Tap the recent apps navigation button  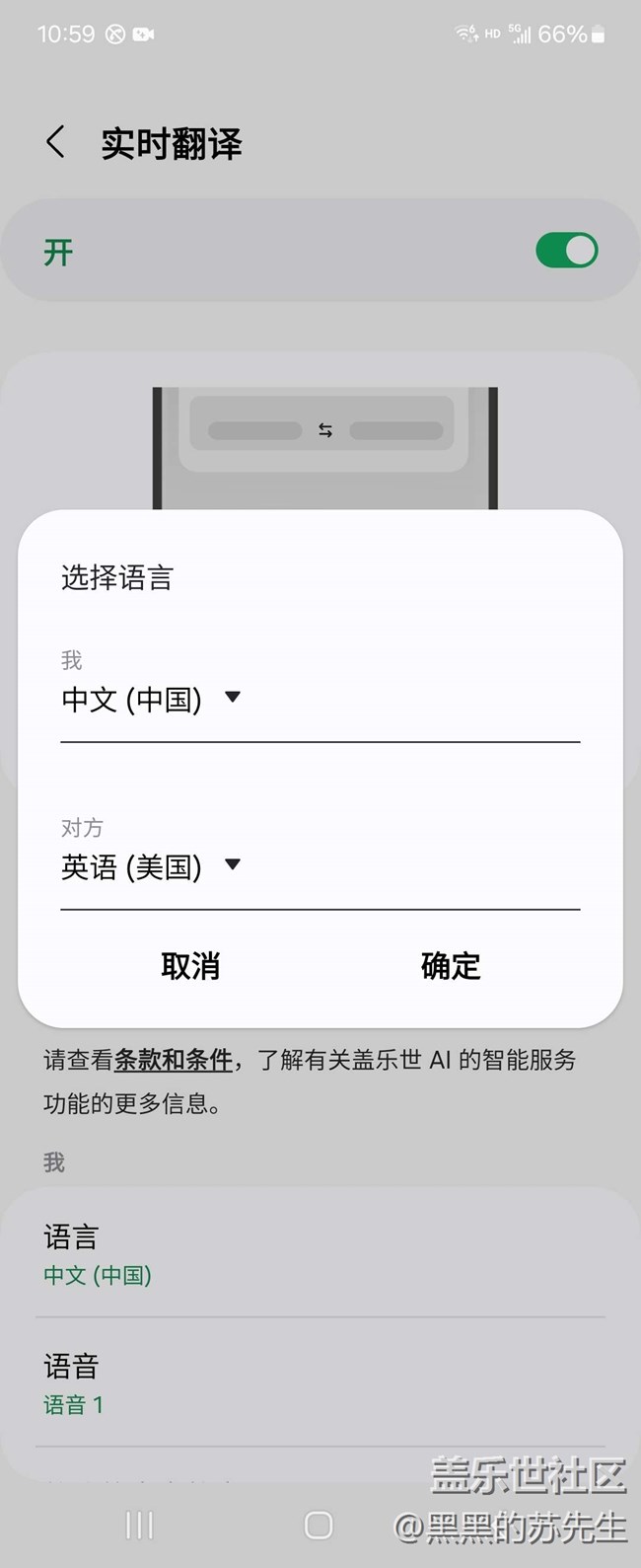[139, 1526]
